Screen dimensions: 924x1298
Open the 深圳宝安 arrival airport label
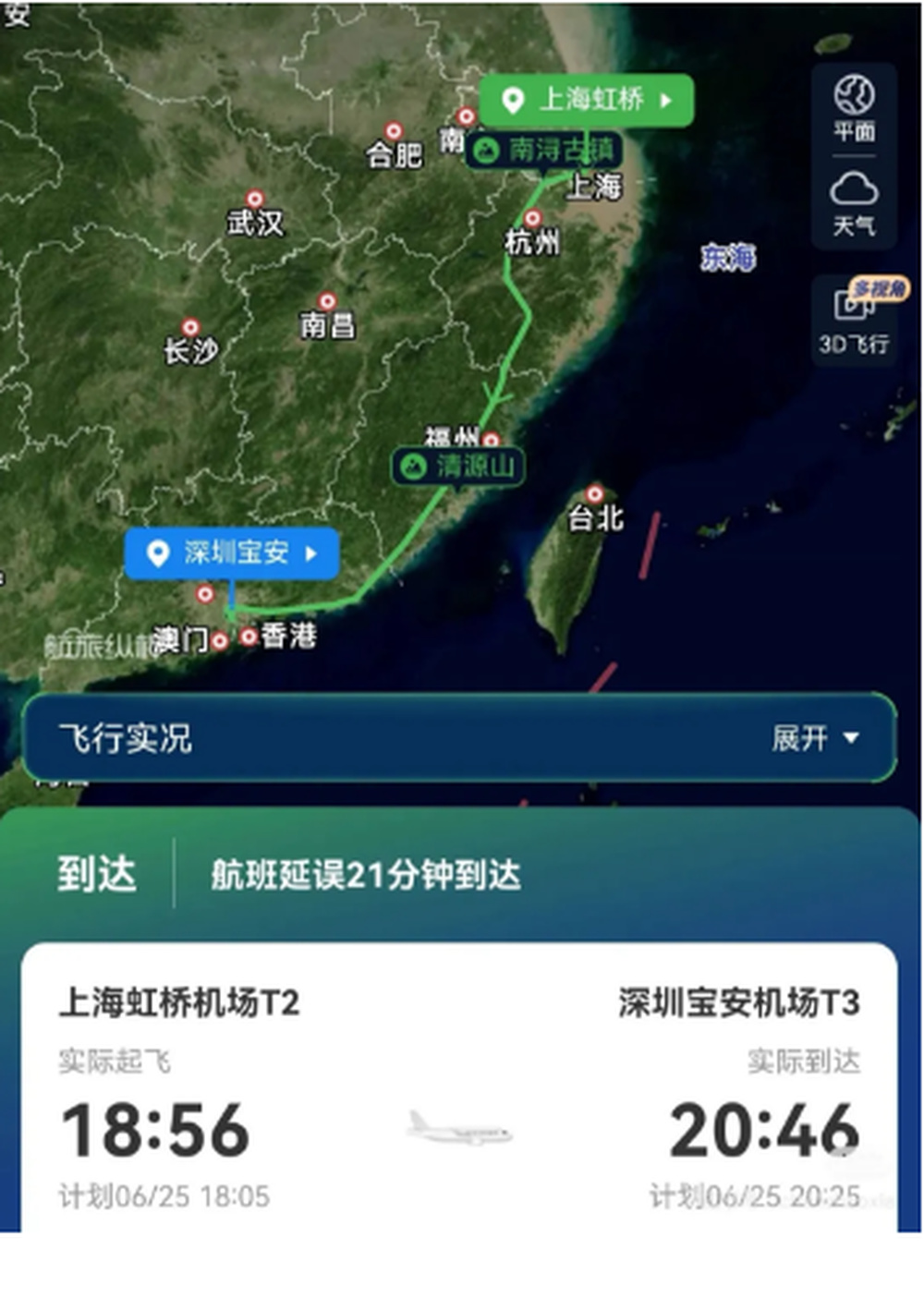(232, 553)
